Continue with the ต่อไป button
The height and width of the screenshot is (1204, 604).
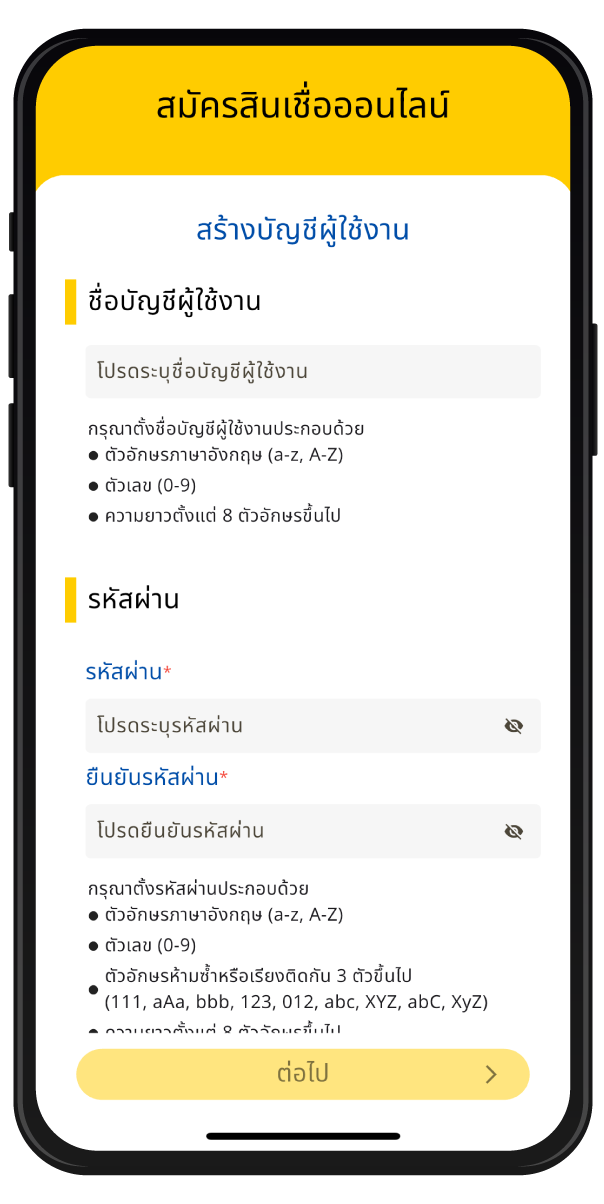[x=303, y=1074]
